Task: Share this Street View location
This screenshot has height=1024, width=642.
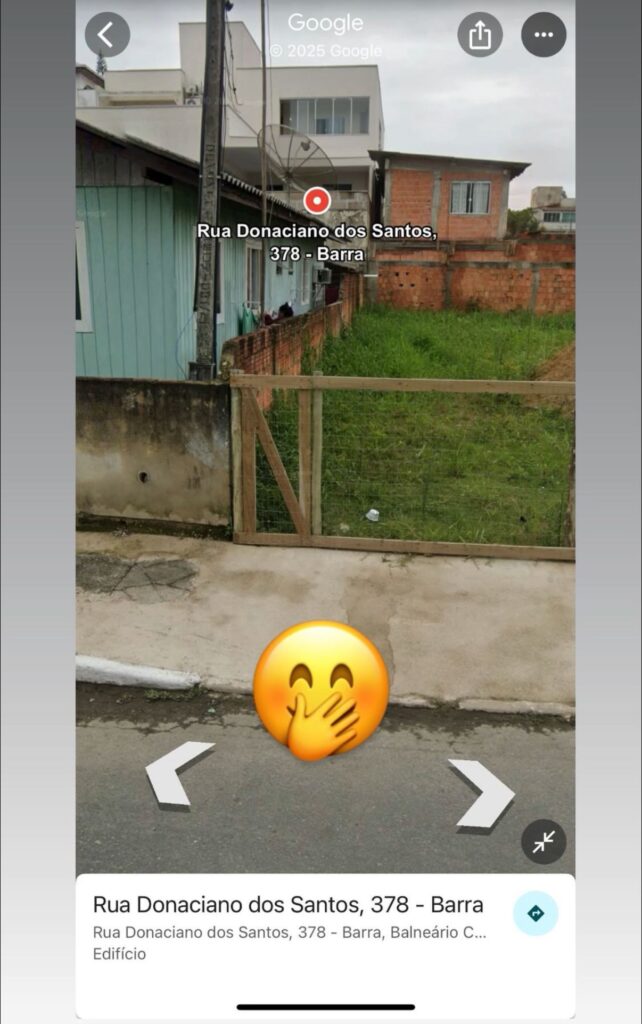Action: coord(480,35)
